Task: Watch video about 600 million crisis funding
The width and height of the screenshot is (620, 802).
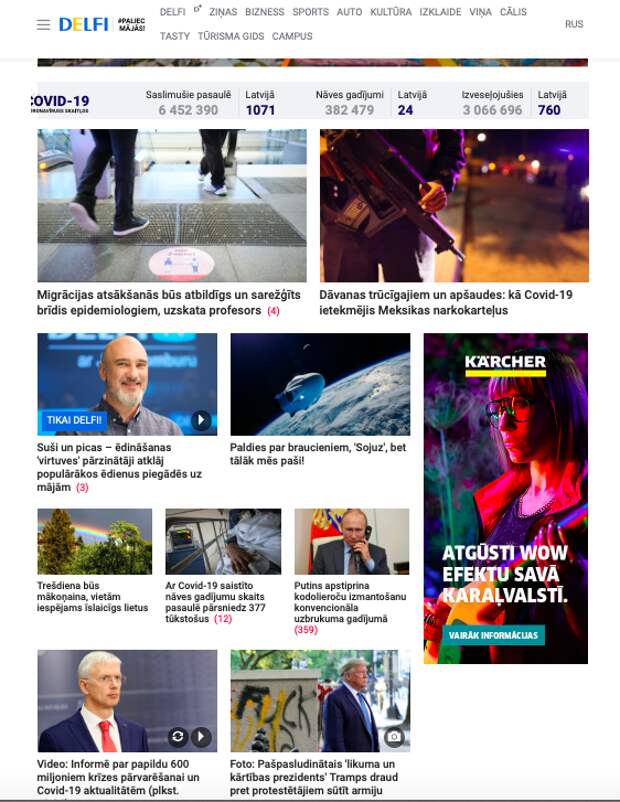Action: (201, 737)
